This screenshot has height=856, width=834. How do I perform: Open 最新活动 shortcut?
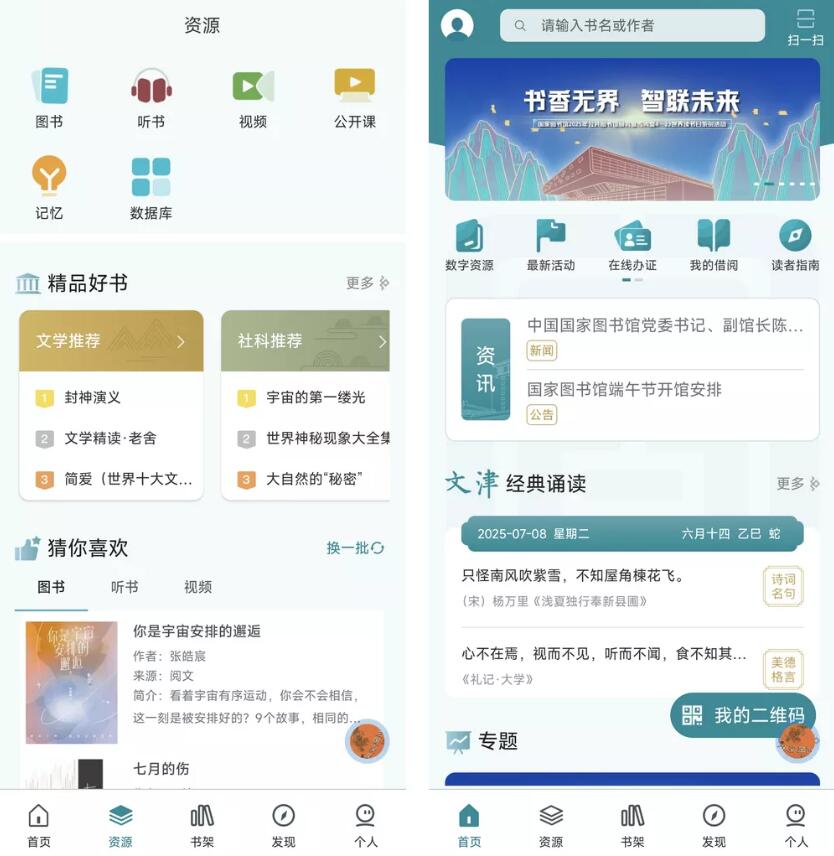550,245
